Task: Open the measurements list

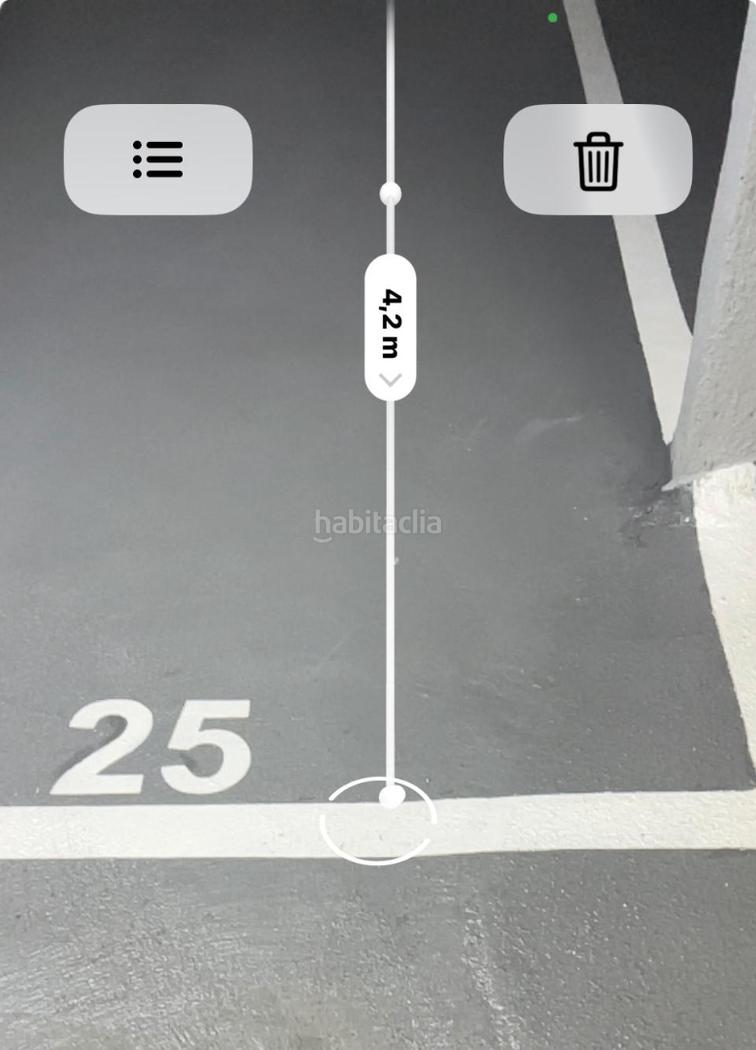Action: (158, 159)
